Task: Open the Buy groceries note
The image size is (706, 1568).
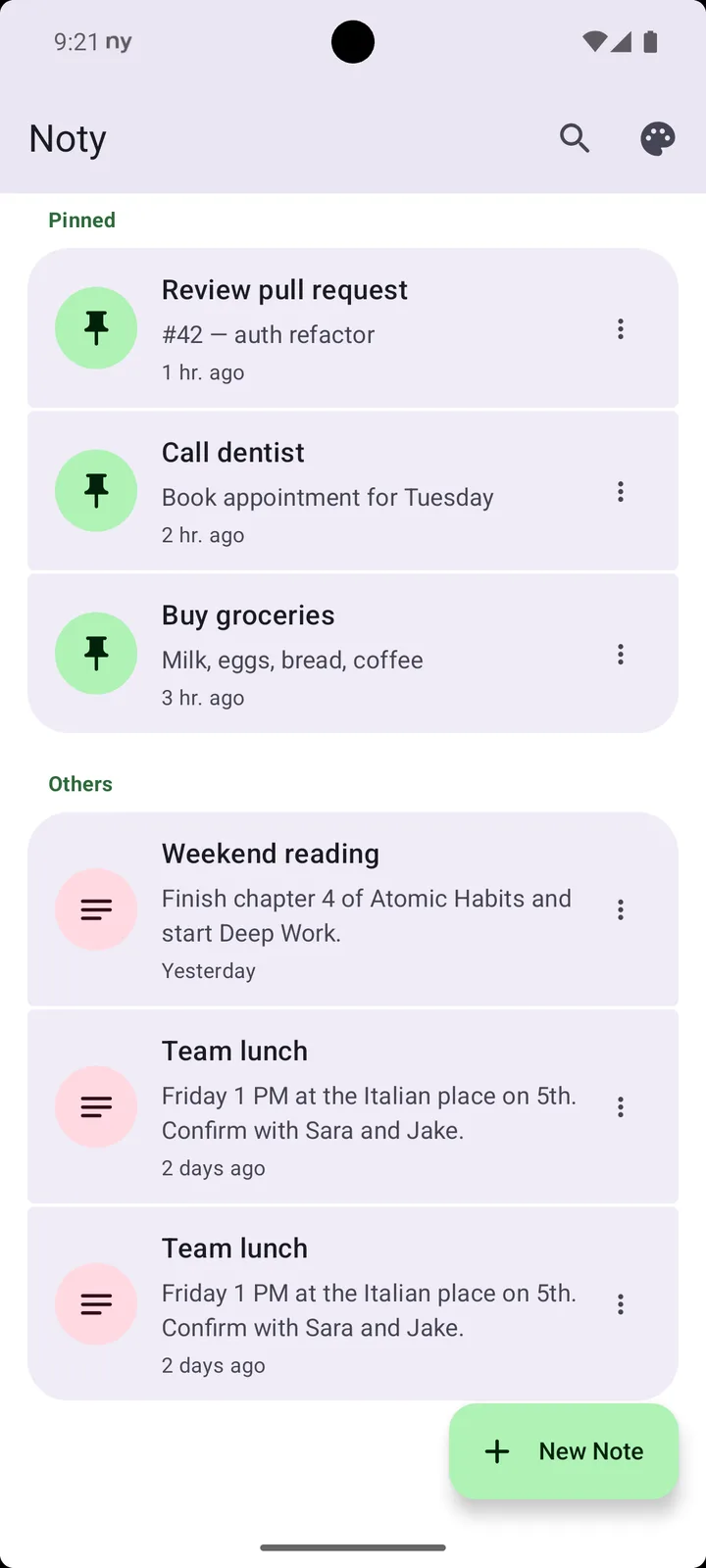Action: coord(353,654)
